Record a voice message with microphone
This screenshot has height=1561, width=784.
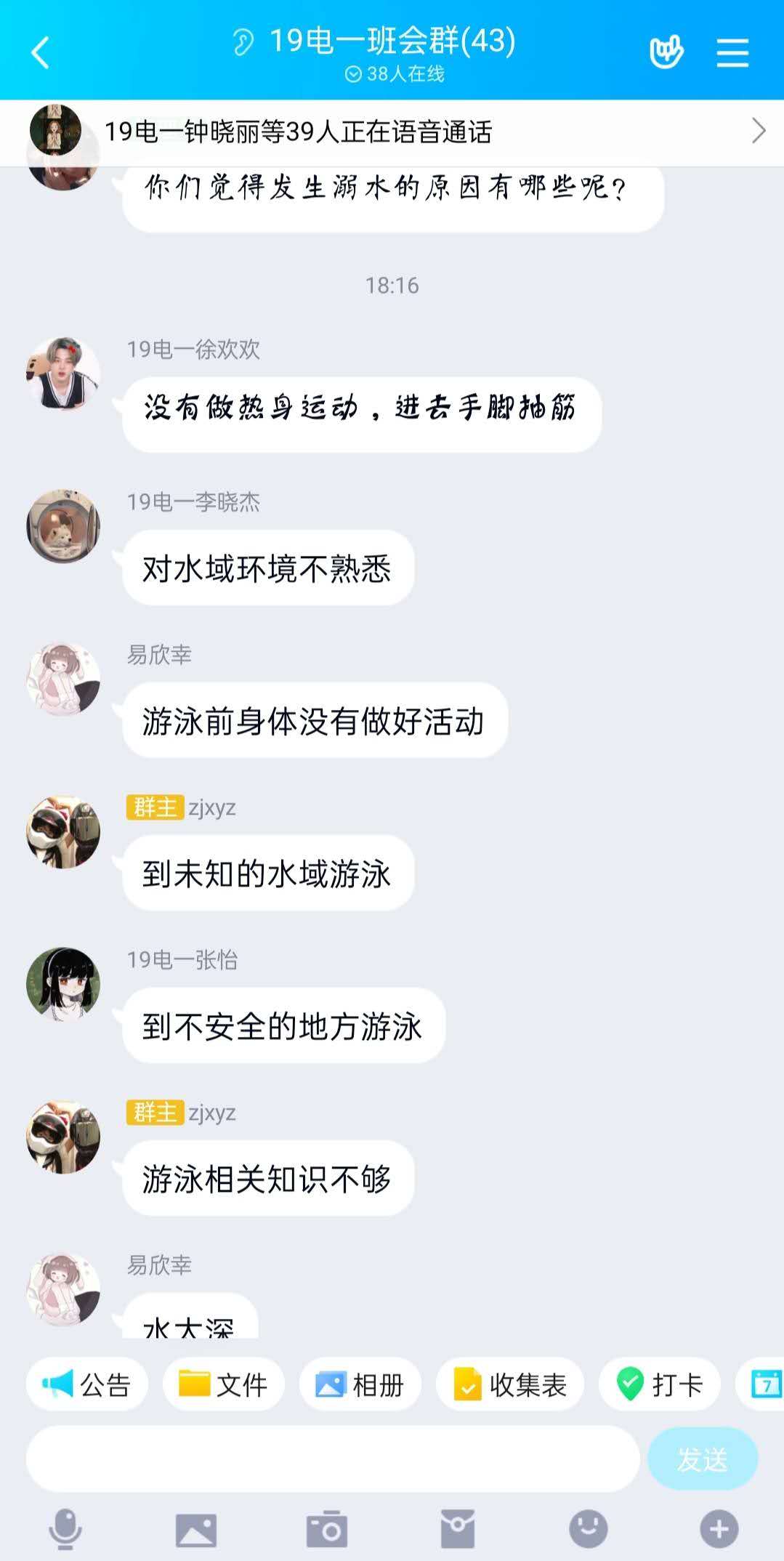(x=65, y=1529)
